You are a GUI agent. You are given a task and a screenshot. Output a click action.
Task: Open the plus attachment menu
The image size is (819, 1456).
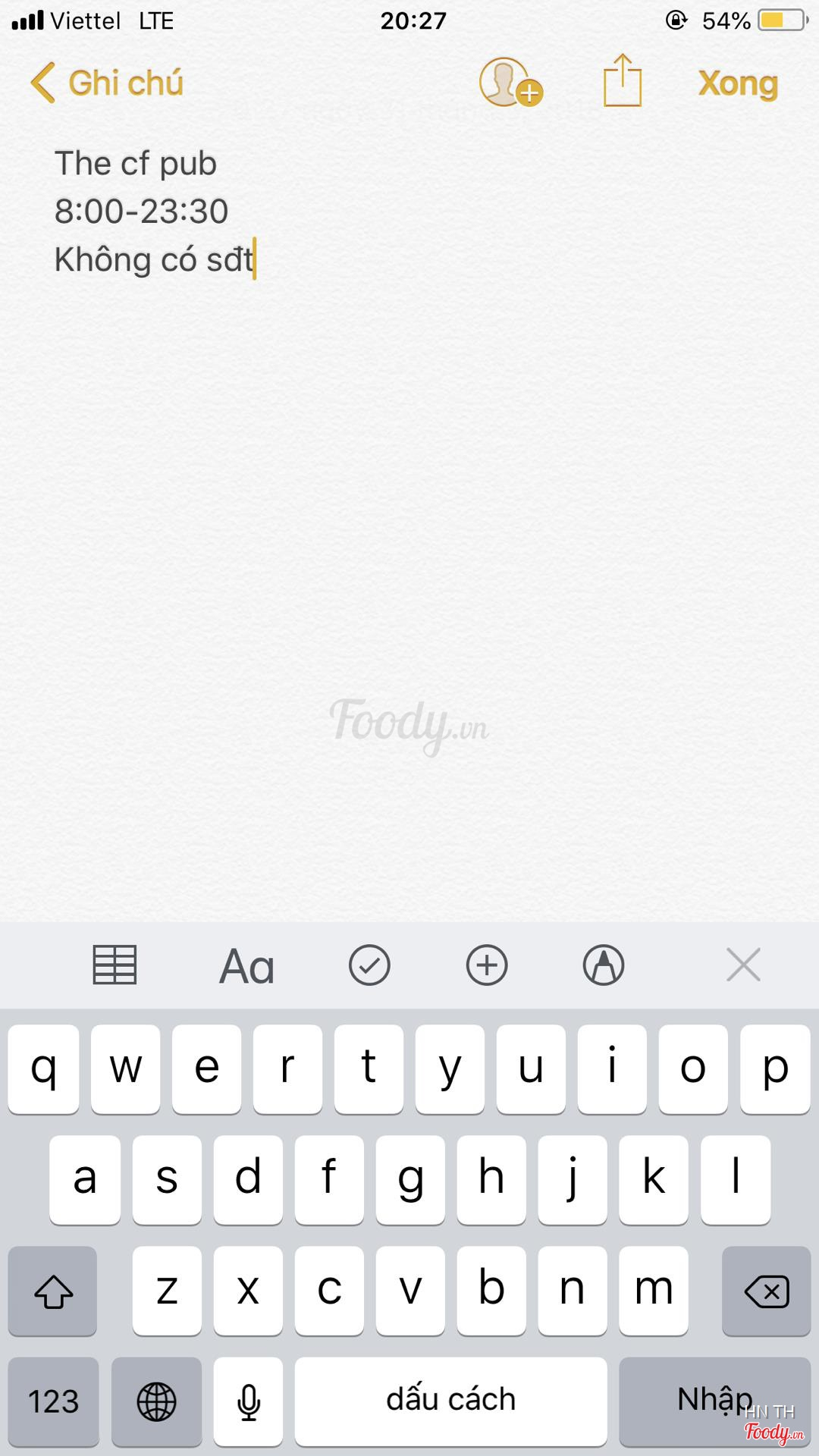[x=486, y=965]
